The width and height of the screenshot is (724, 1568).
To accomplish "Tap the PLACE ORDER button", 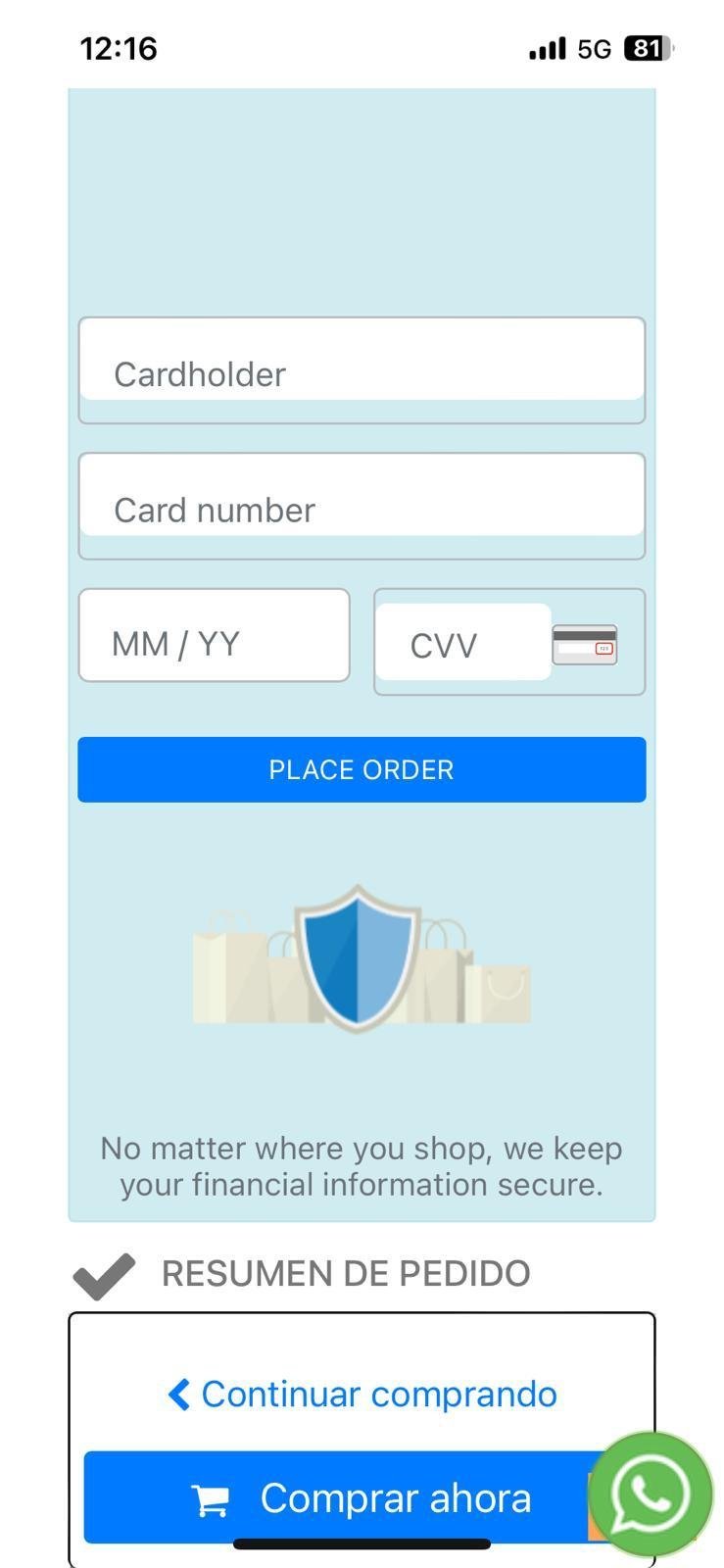I will 362,769.
